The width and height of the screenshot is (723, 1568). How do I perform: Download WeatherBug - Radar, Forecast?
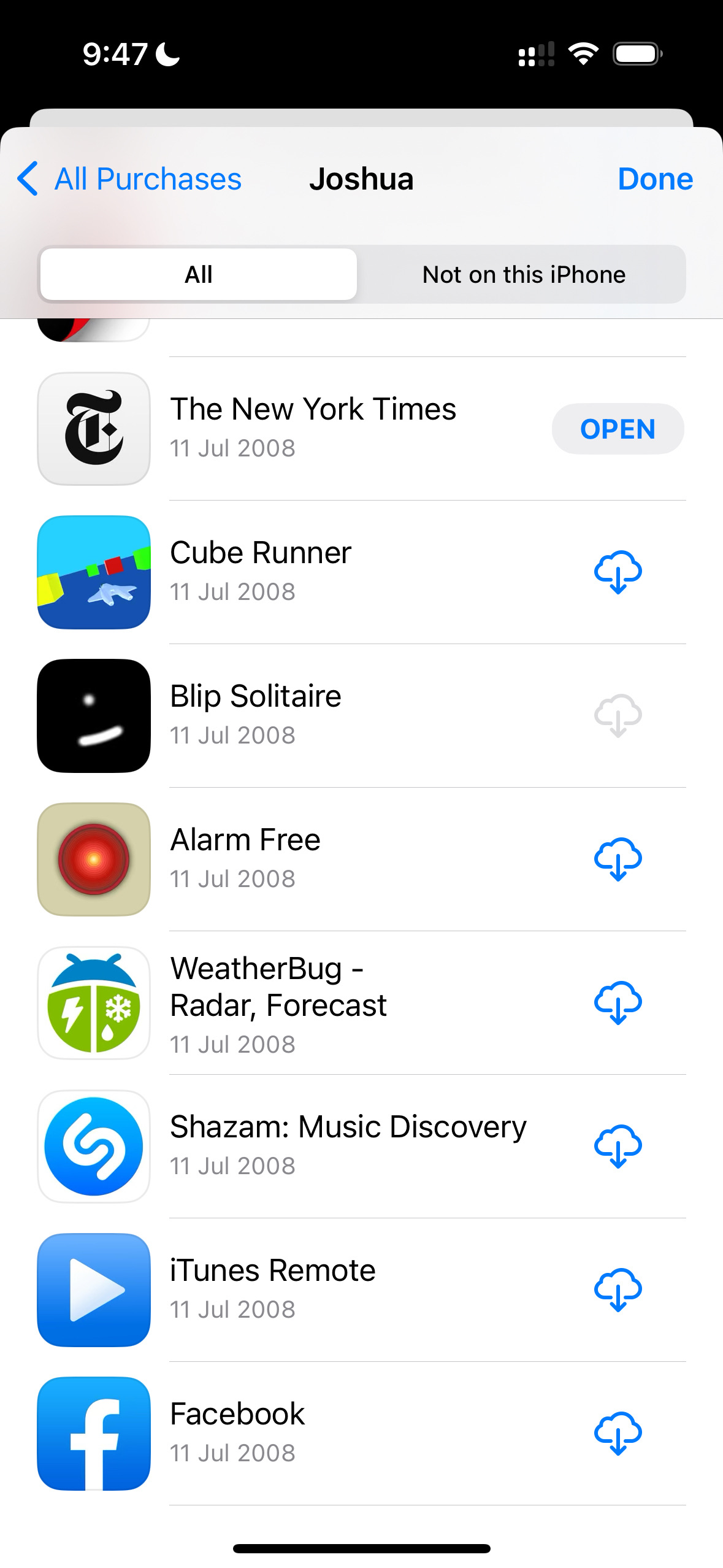click(x=618, y=1002)
